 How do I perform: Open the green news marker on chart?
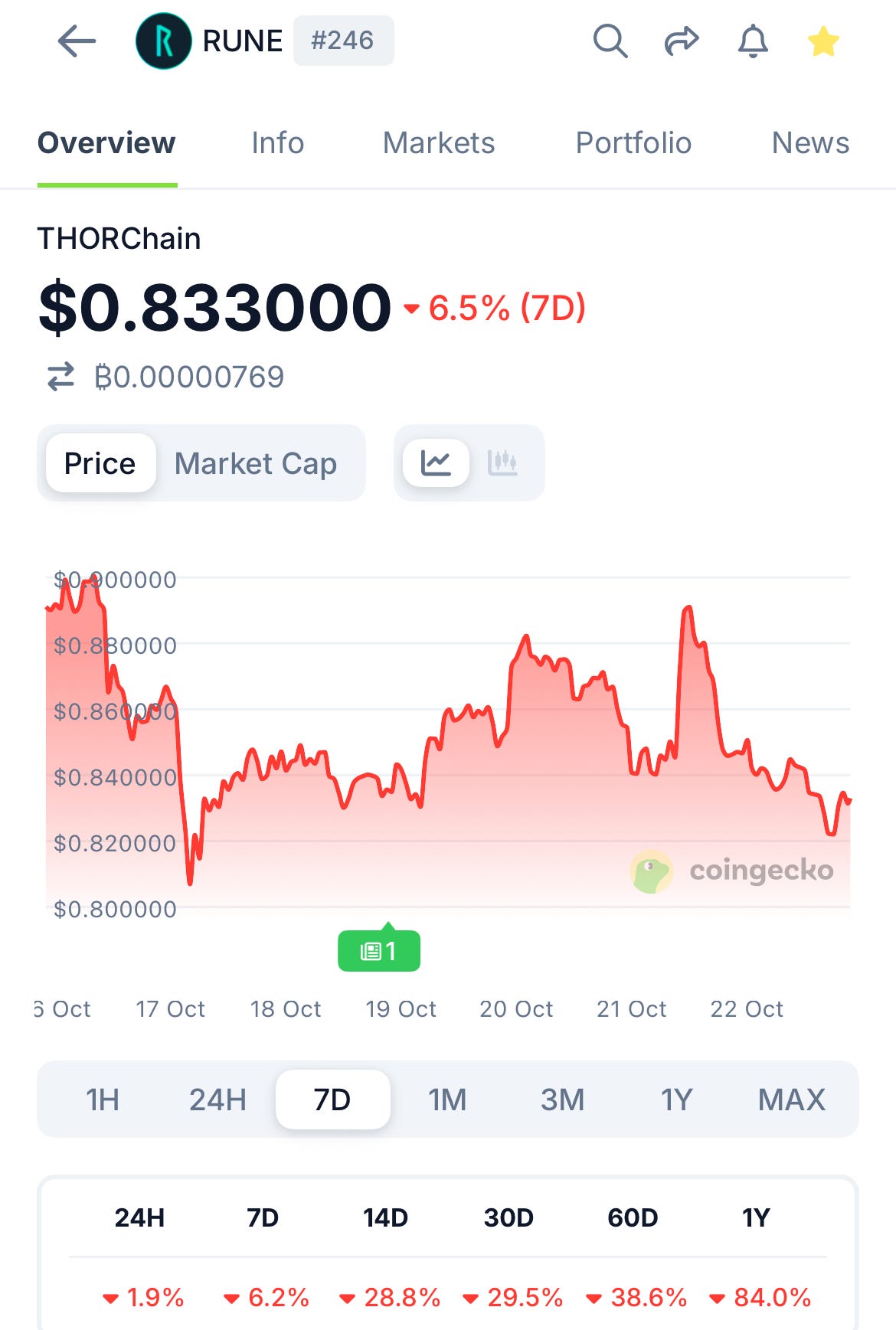pos(379,950)
